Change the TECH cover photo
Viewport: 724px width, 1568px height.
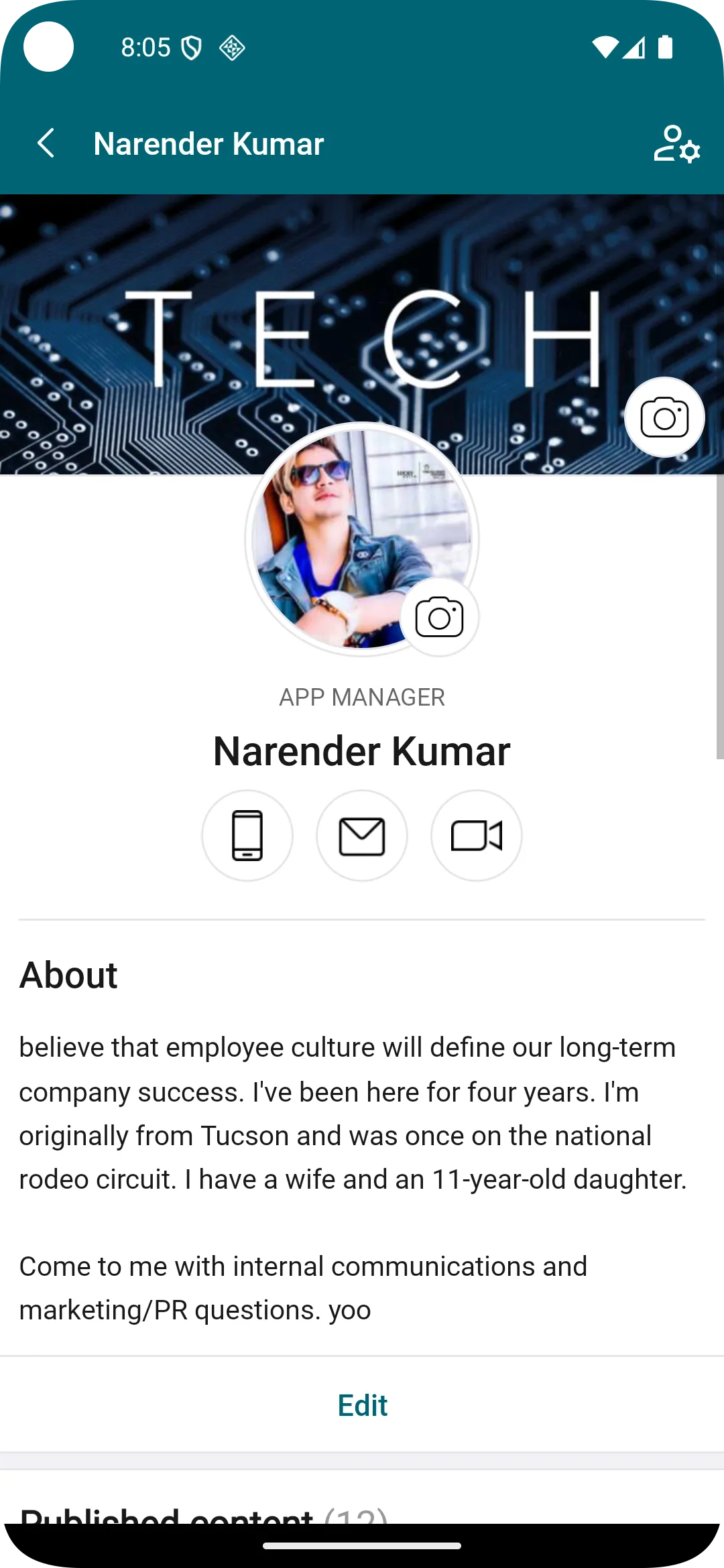point(664,417)
